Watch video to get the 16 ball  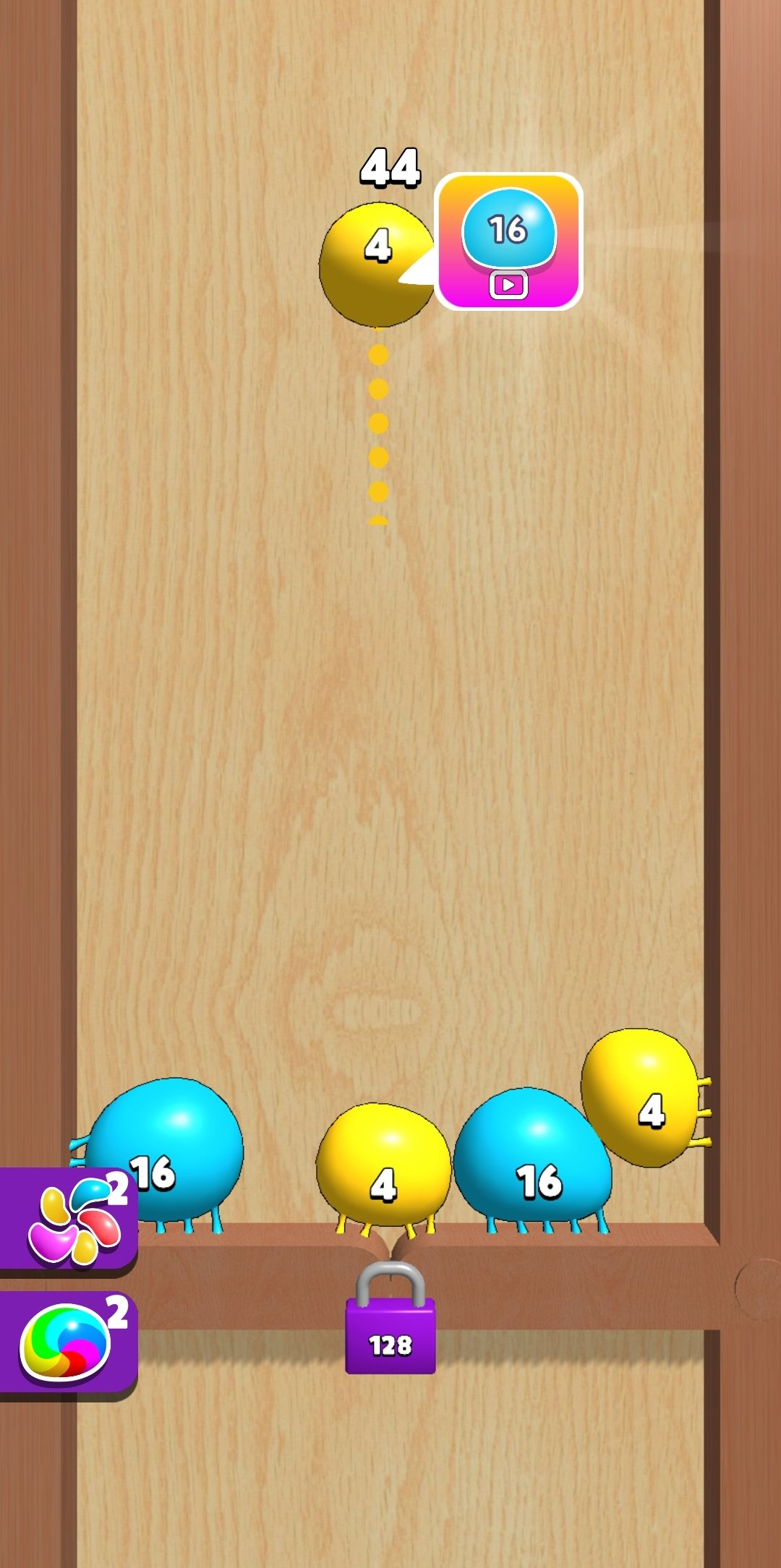[x=509, y=241]
